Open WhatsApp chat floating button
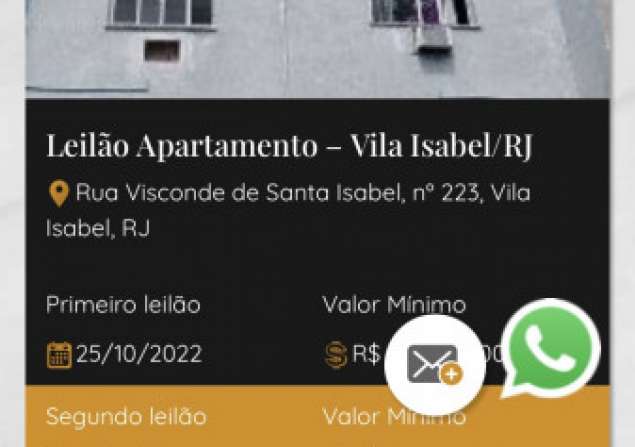Image resolution: width=635 pixels, height=447 pixels. [x=549, y=349]
